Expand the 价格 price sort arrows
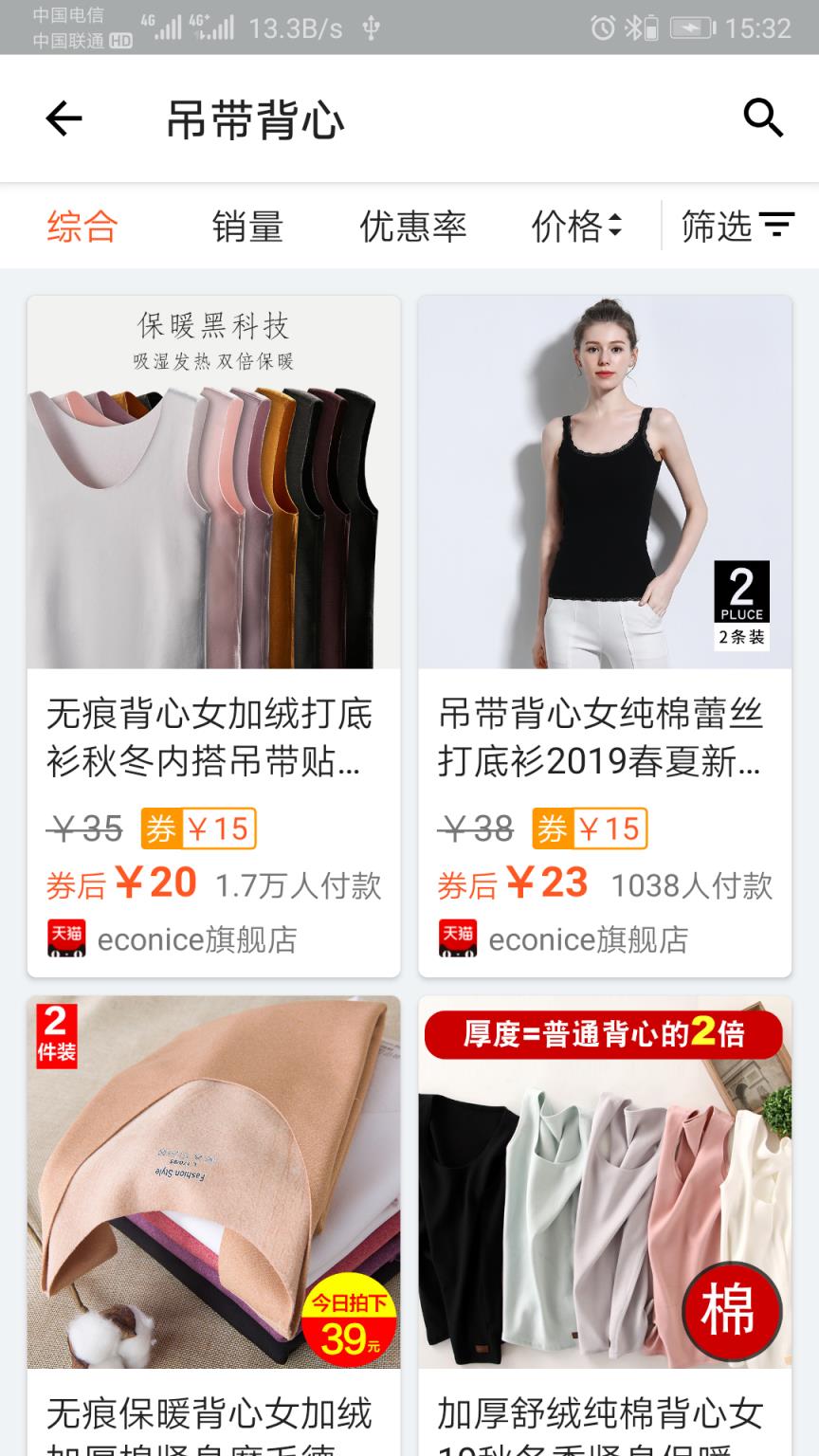This screenshot has height=1456, width=819. [x=614, y=226]
